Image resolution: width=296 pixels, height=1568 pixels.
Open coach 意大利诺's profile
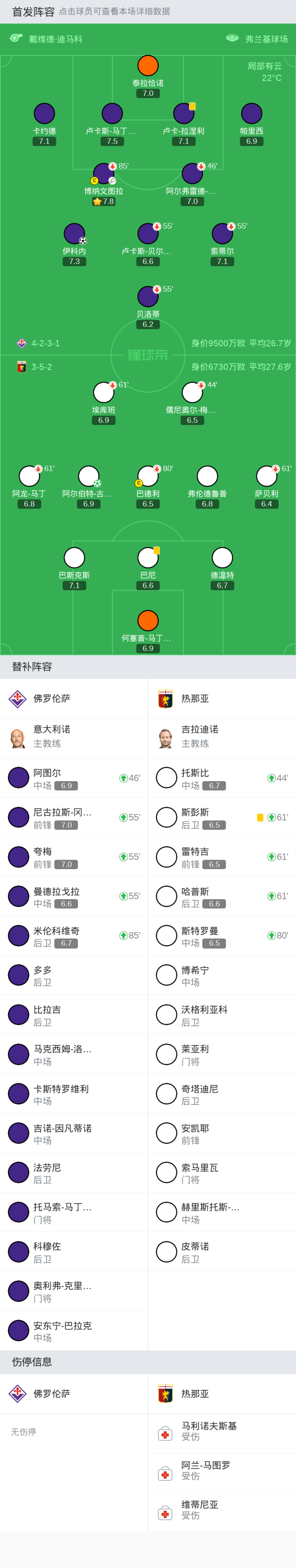coord(74,737)
